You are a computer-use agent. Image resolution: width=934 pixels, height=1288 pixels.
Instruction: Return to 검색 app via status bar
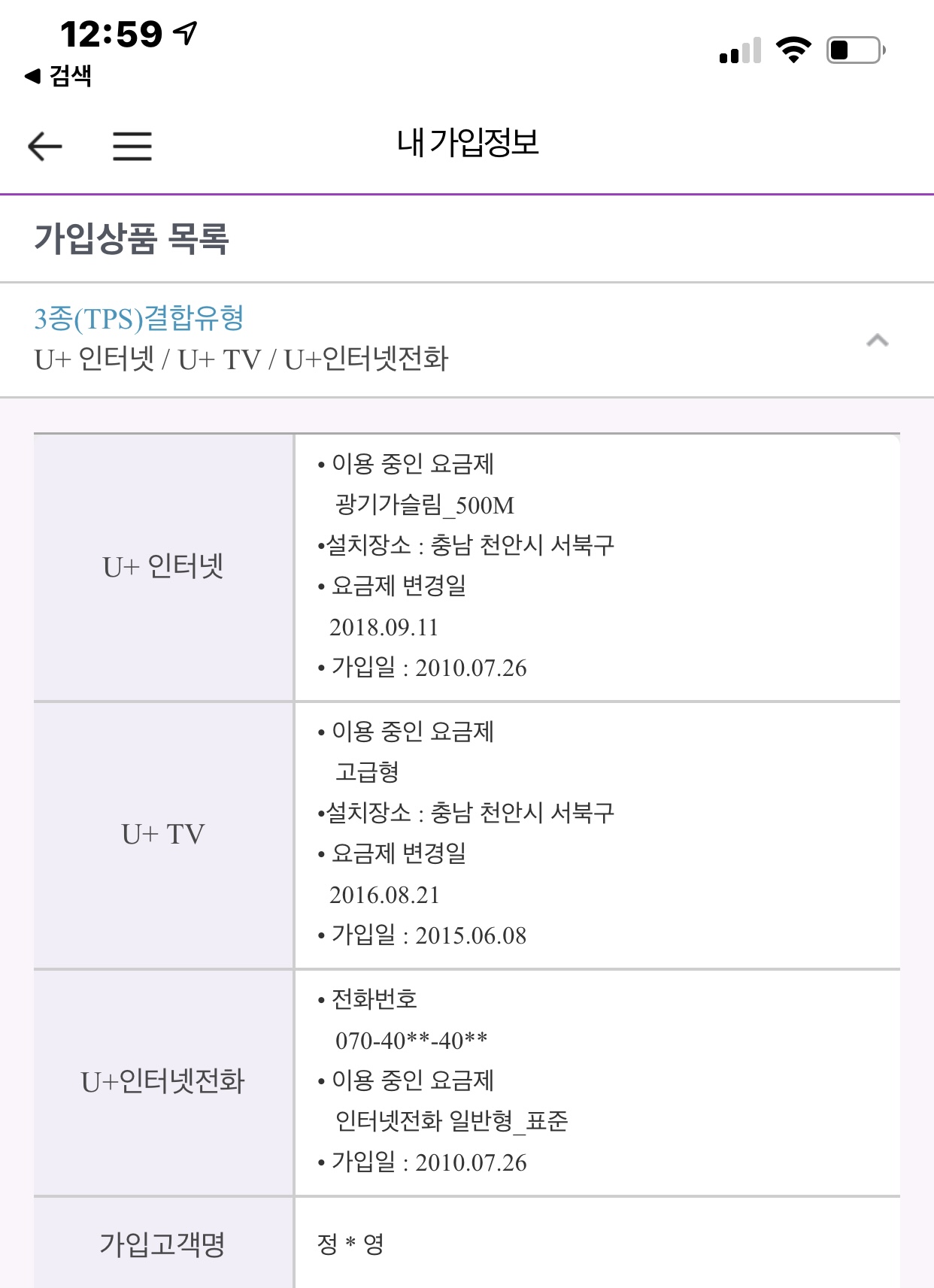[x=59, y=75]
